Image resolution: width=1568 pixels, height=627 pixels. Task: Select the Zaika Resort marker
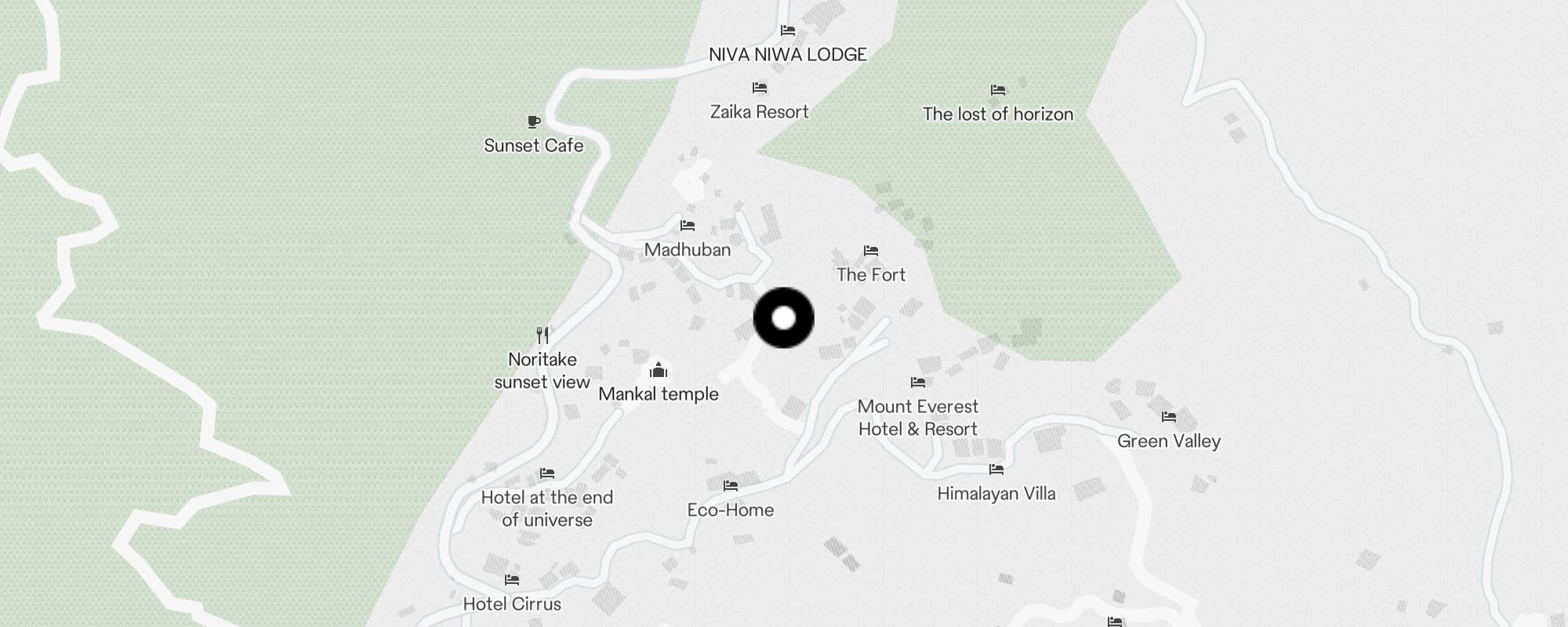(759, 88)
